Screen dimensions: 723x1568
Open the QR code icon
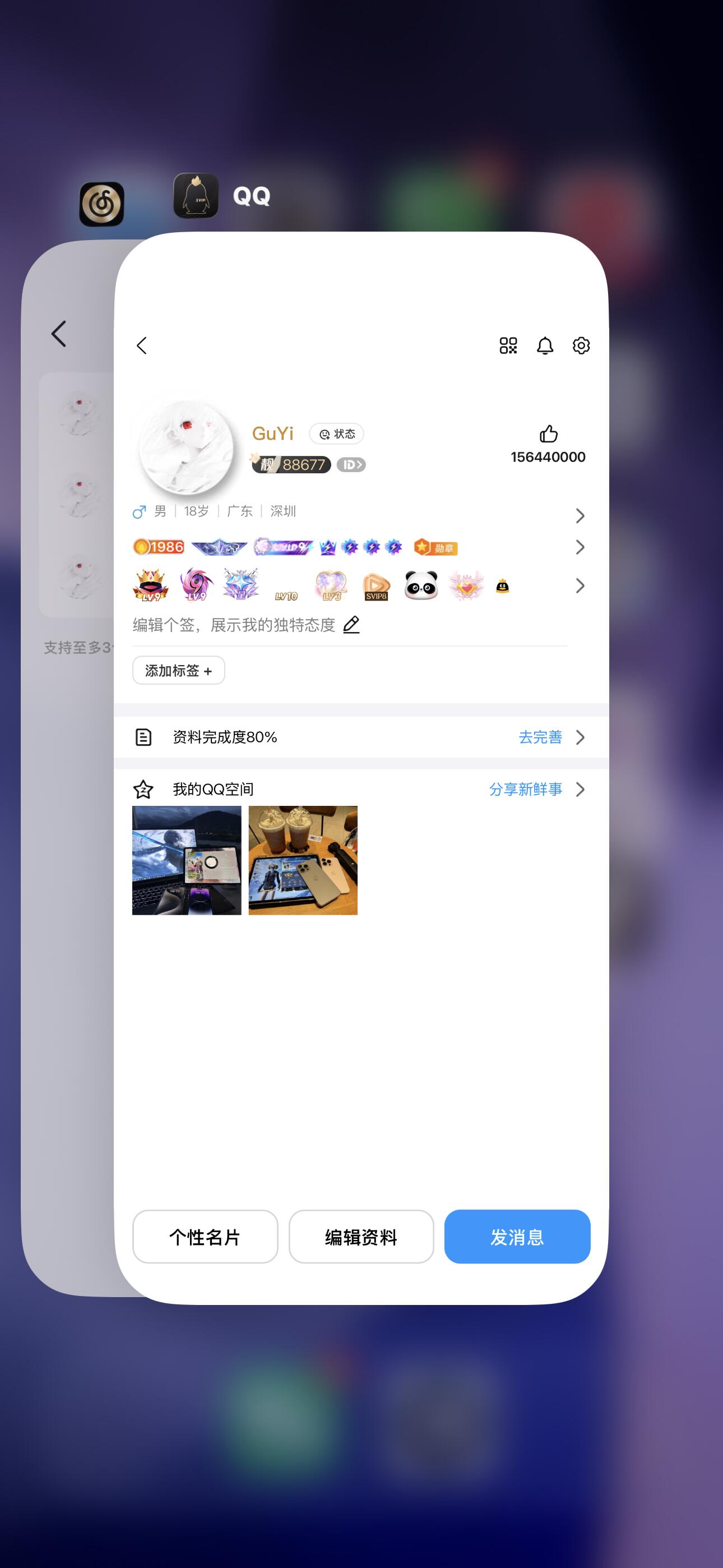click(508, 346)
